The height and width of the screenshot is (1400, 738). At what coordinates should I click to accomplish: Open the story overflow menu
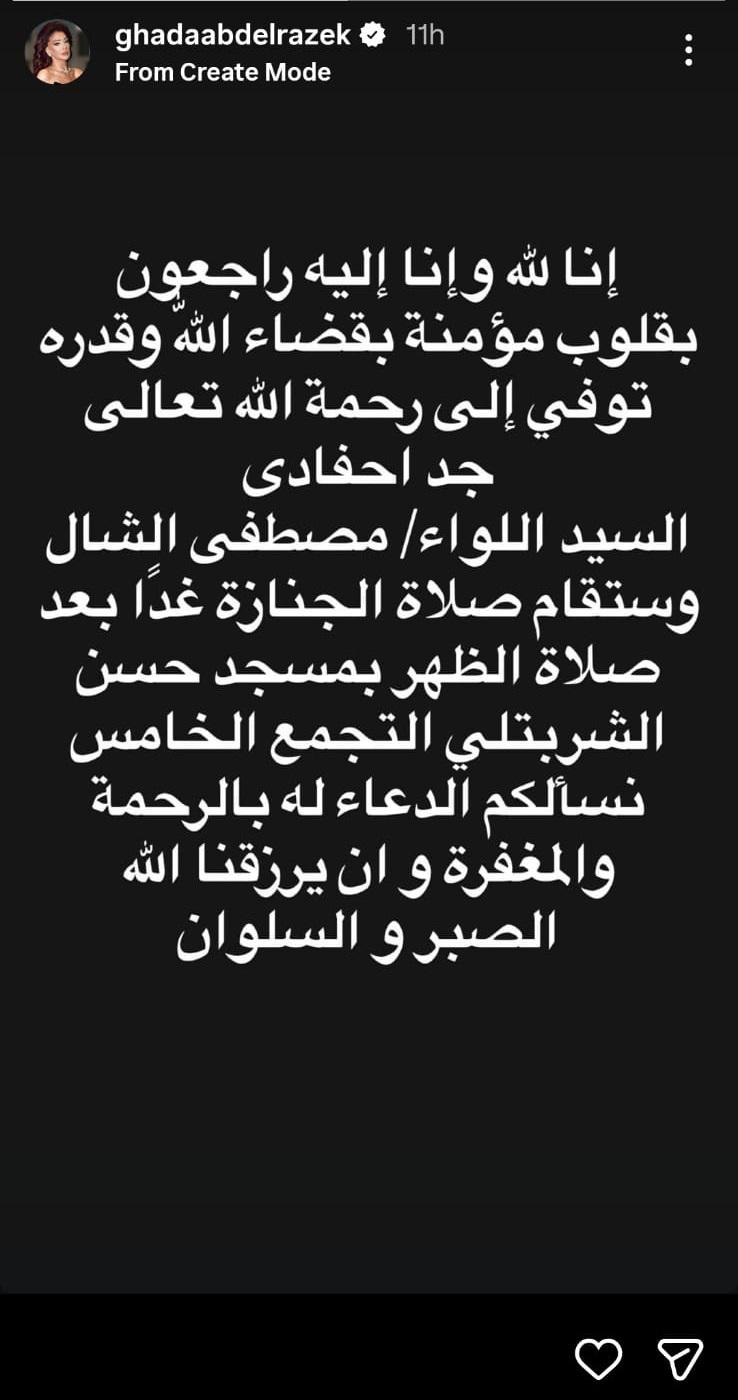point(688,50)
